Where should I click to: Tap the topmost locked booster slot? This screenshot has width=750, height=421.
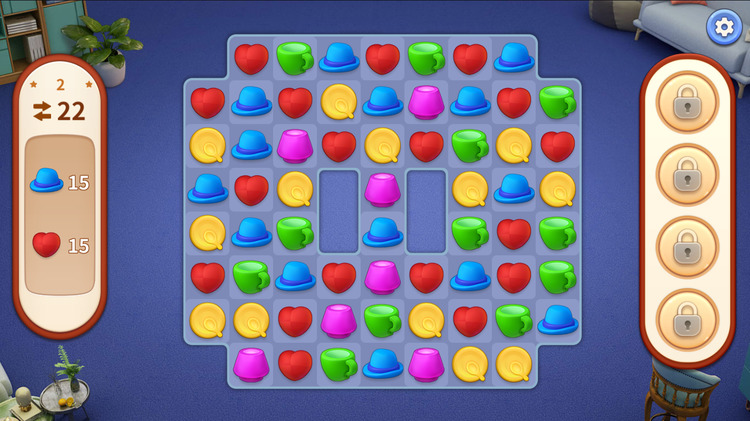tap(687, 103)
